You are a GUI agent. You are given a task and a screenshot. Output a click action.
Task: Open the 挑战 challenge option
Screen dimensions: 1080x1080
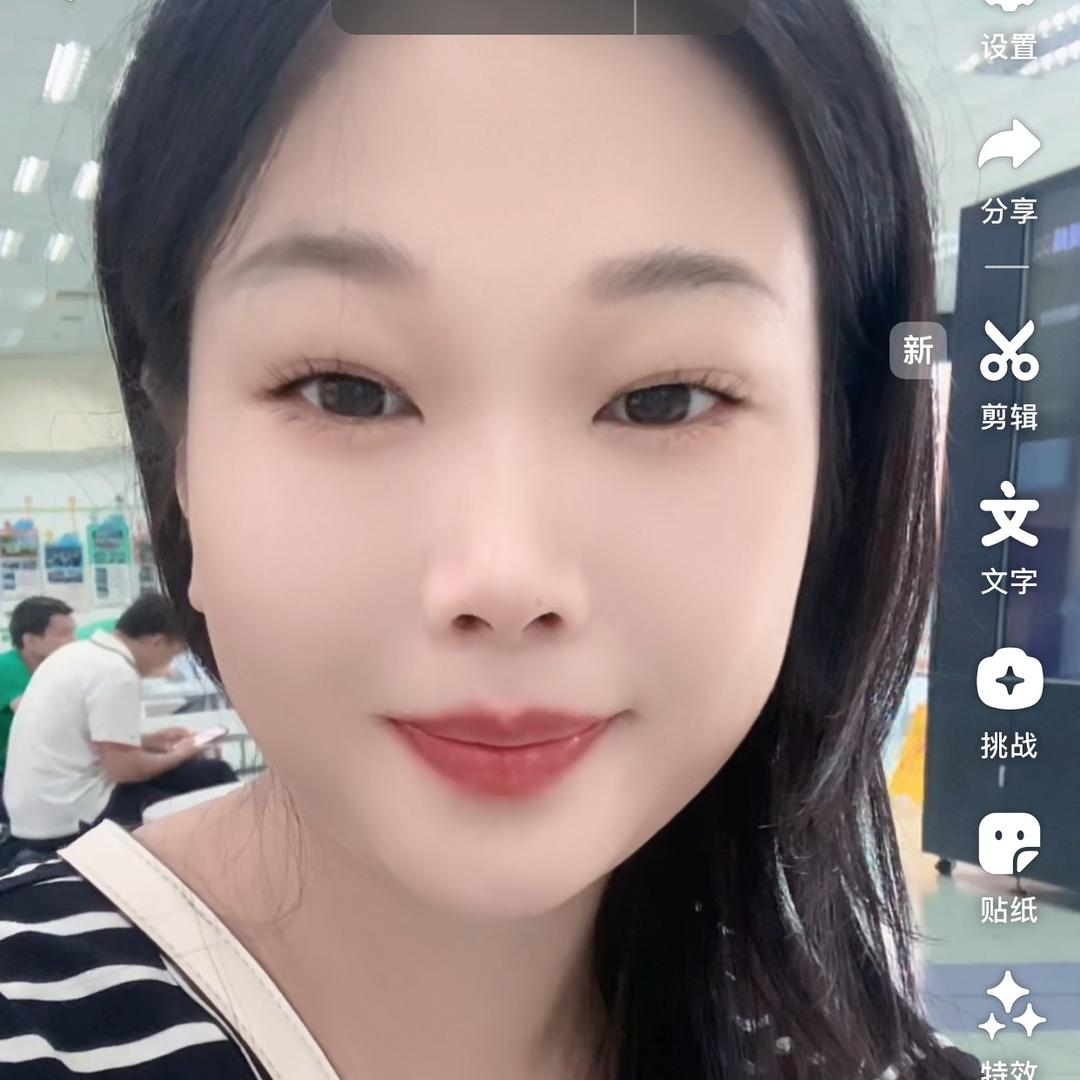pos(1008,702)
